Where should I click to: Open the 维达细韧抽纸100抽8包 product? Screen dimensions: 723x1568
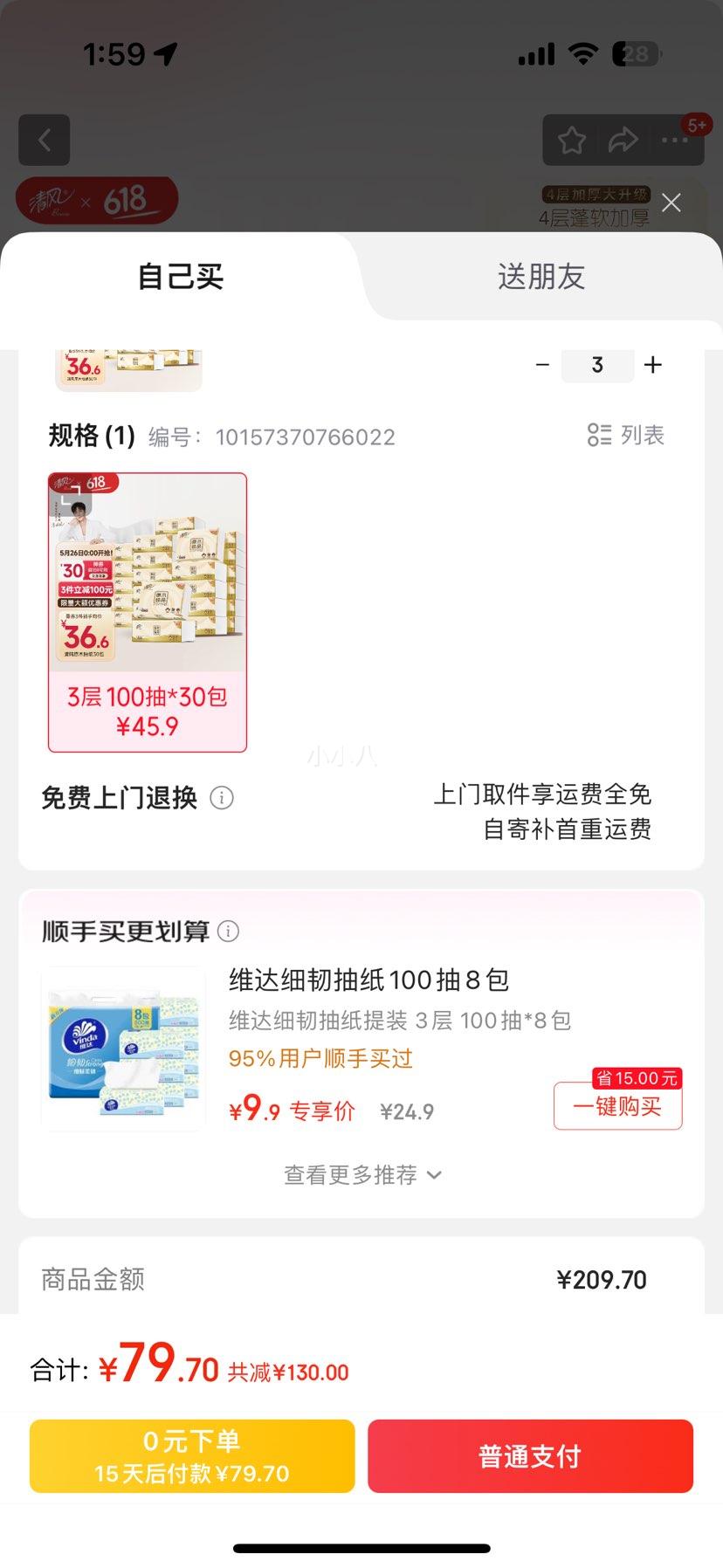[x=368, y=980]
